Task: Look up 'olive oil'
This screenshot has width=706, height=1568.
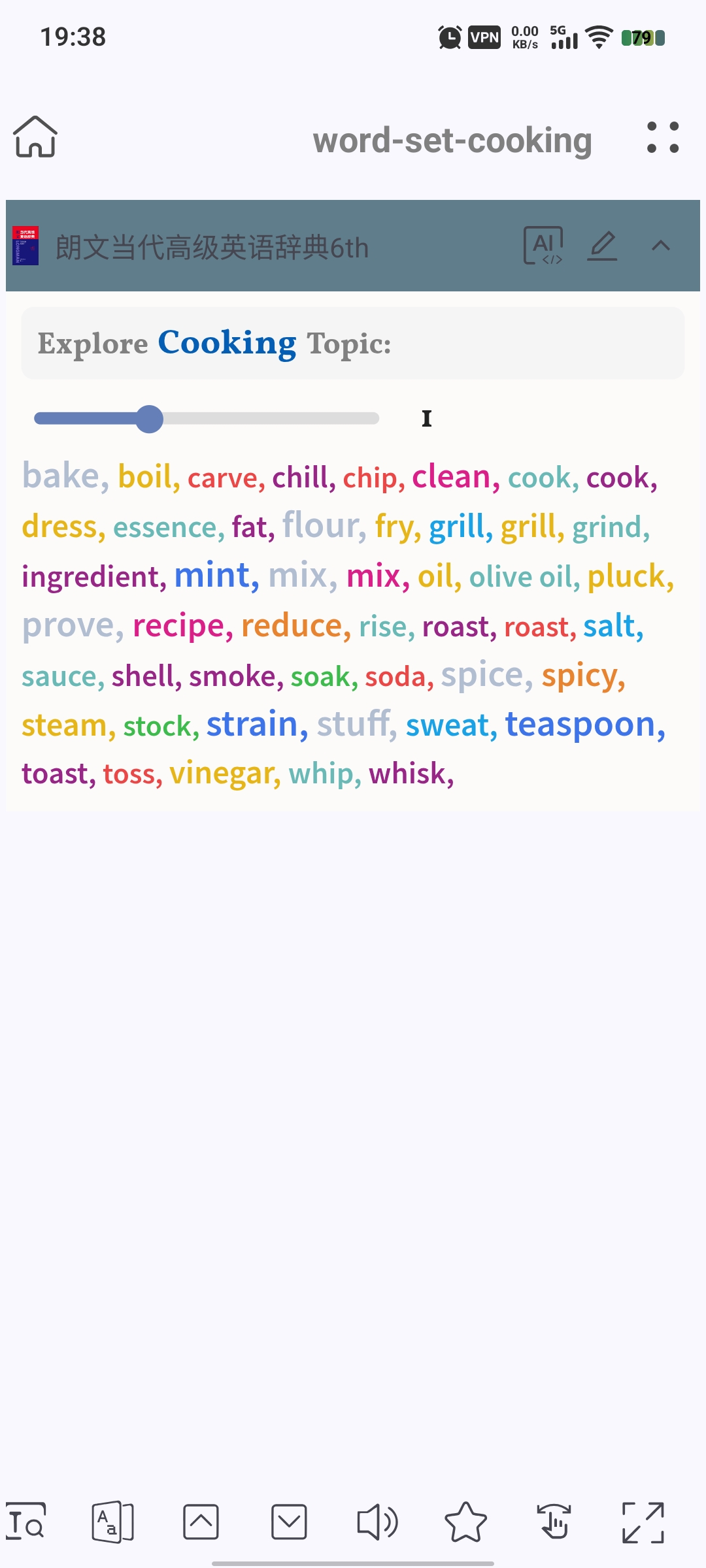Action: [520, 577]
